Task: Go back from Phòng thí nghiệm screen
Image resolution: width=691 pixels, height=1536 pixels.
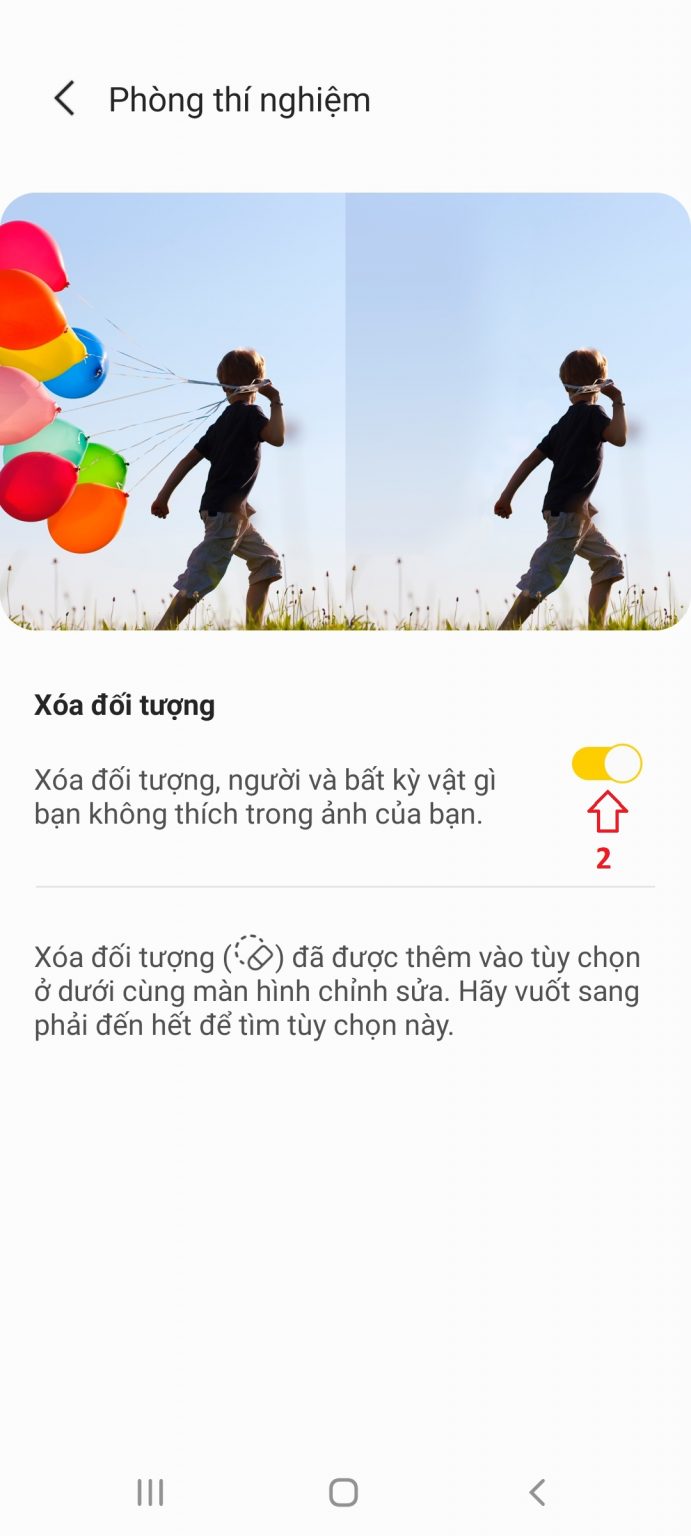Action: coord(65,99)
